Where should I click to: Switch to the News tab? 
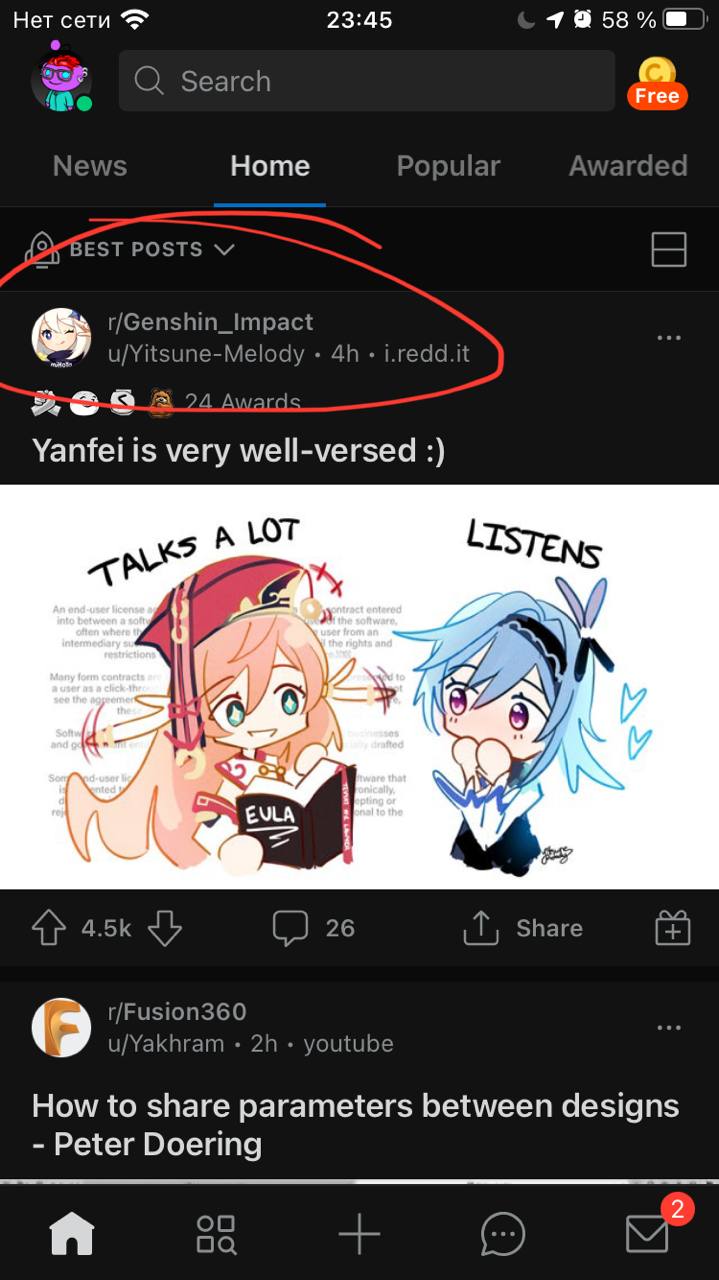pos(90,166)
